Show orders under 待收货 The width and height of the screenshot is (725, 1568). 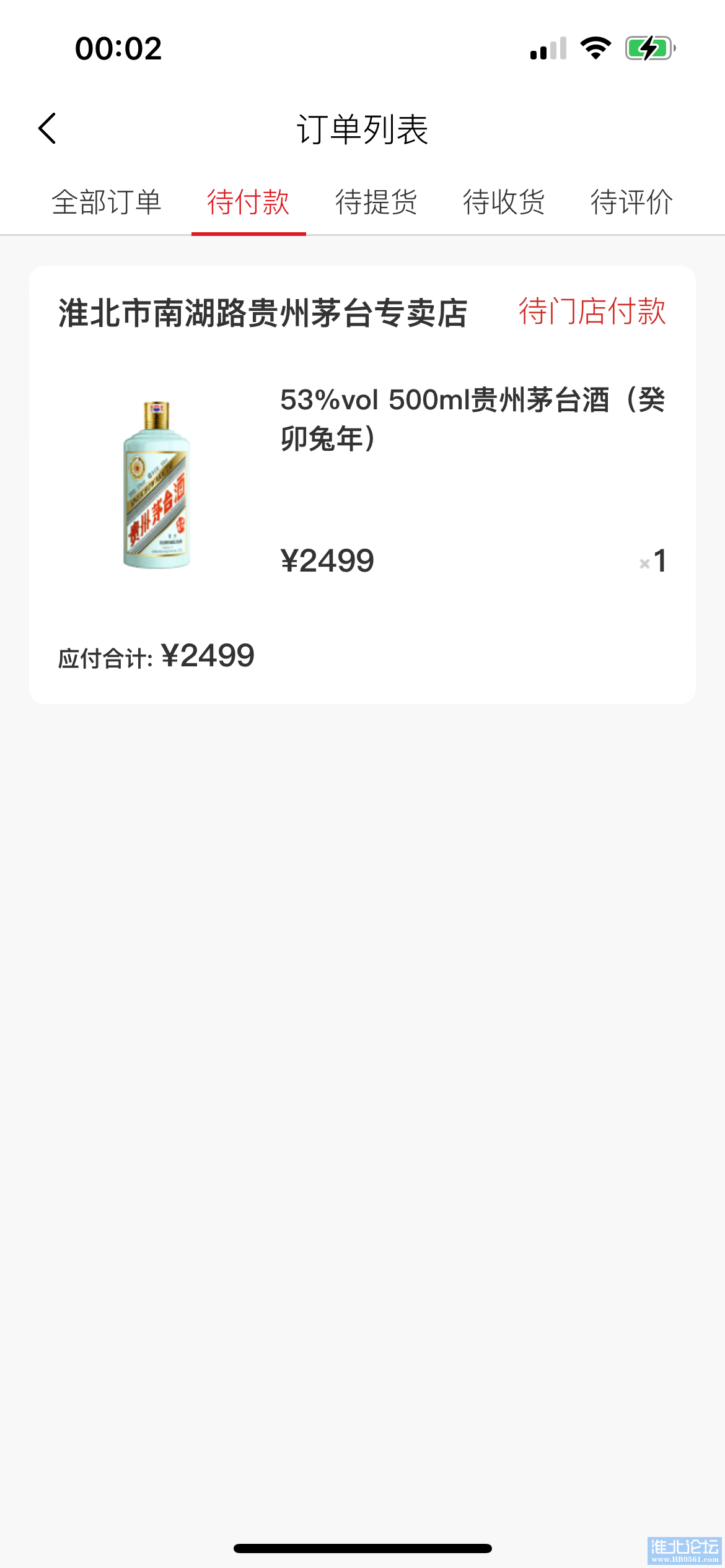pyautogui.click(x=504, y=203)
